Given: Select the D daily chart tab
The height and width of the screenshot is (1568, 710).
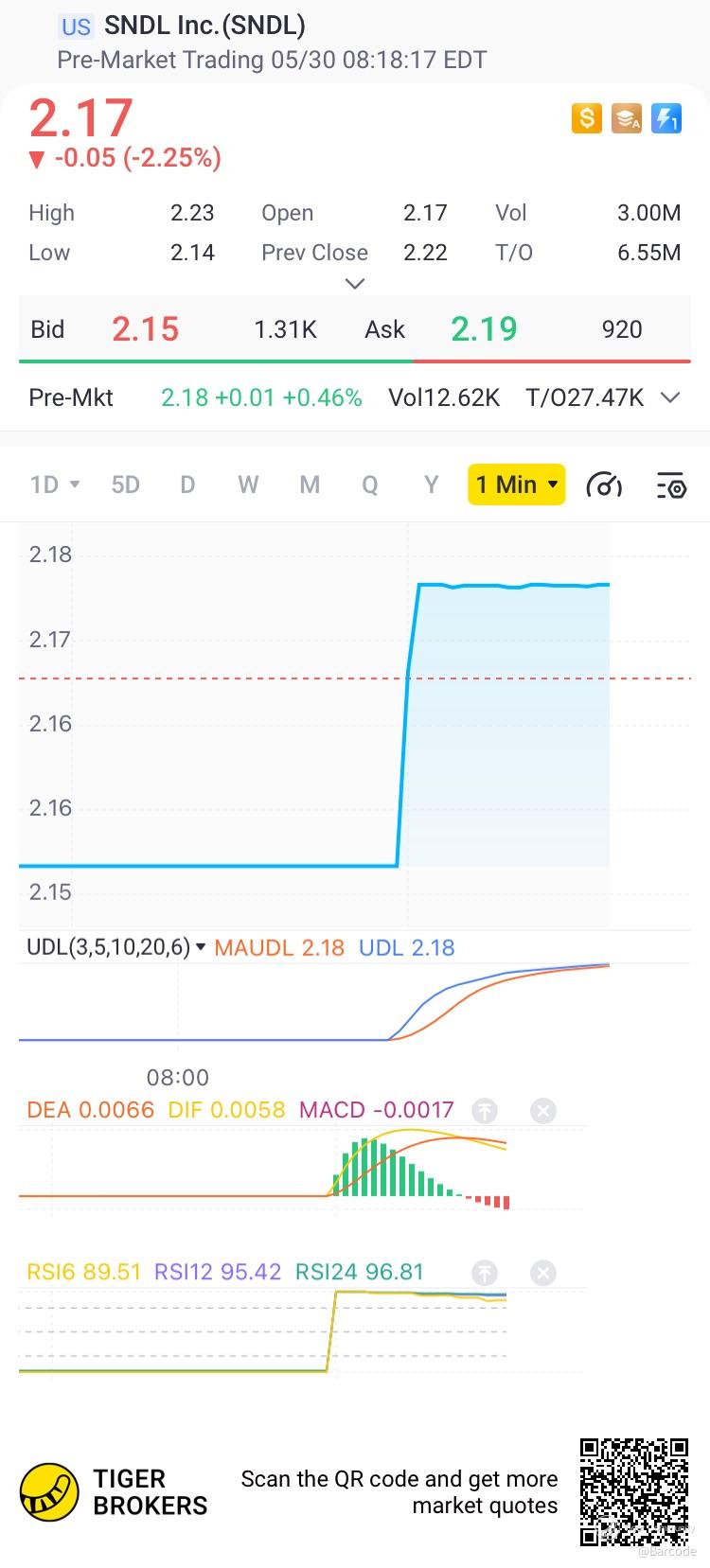Looking at the screenshot, I should pyautogui.click(x=187, y=485).
